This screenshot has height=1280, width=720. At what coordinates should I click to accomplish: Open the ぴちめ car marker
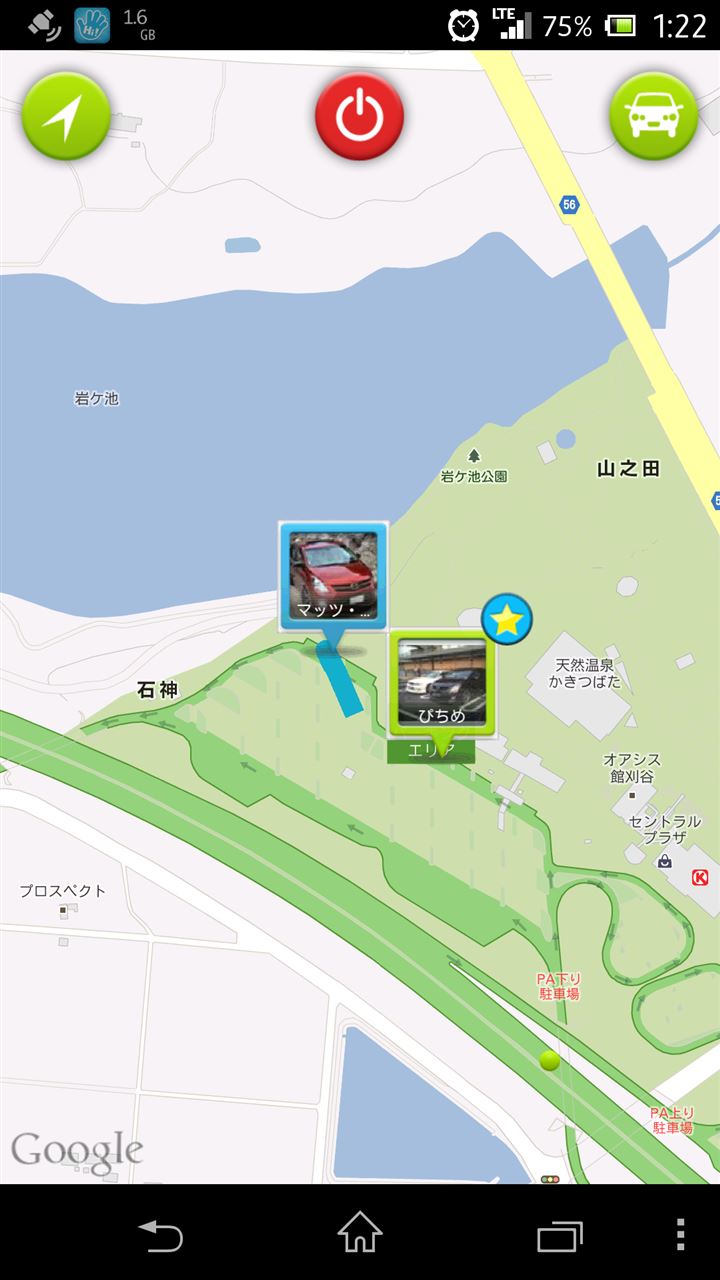pos(441,684)
